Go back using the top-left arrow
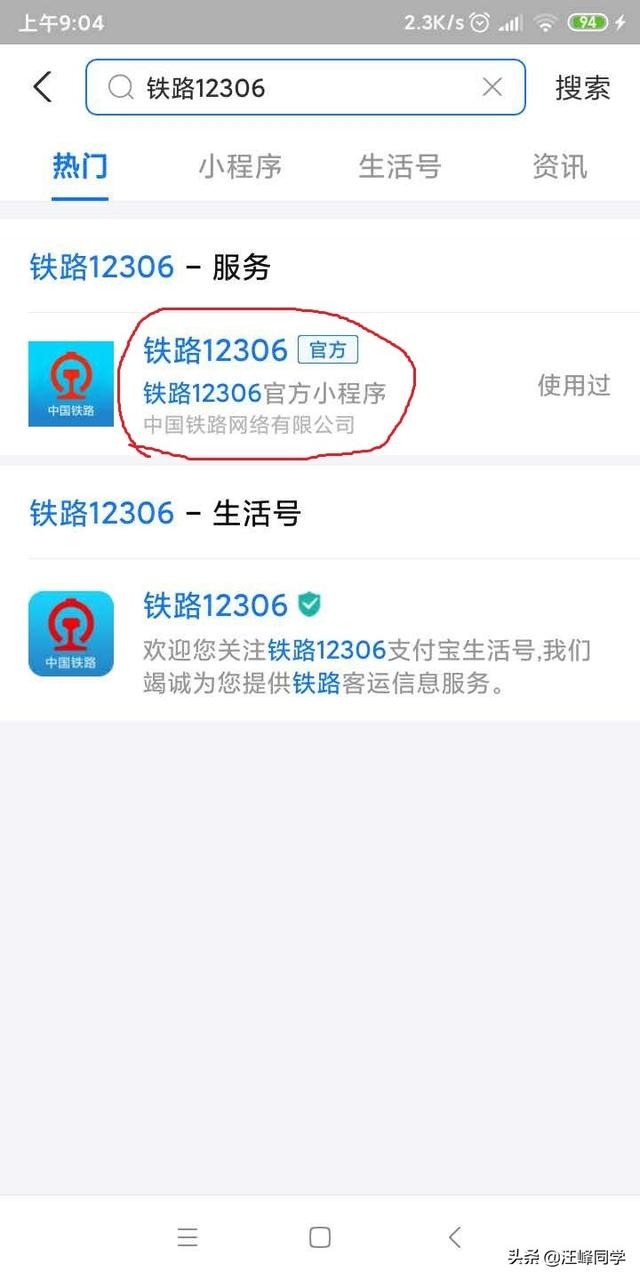Viewport: 640px width, 1280px height. (x=42, y=87)
